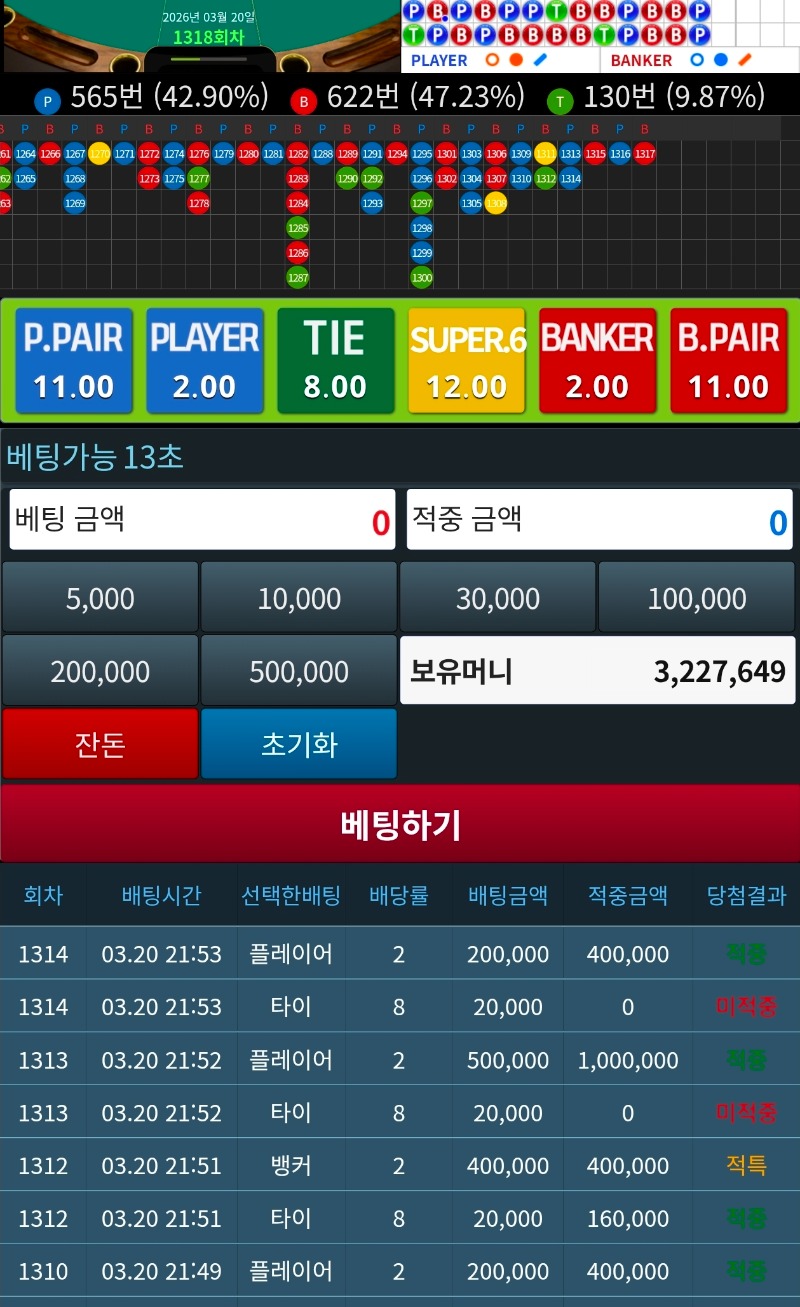Viewport: 800px width, 1307px height.
Task: Add the 100,000 chip amount
Action: coord(697,598)
